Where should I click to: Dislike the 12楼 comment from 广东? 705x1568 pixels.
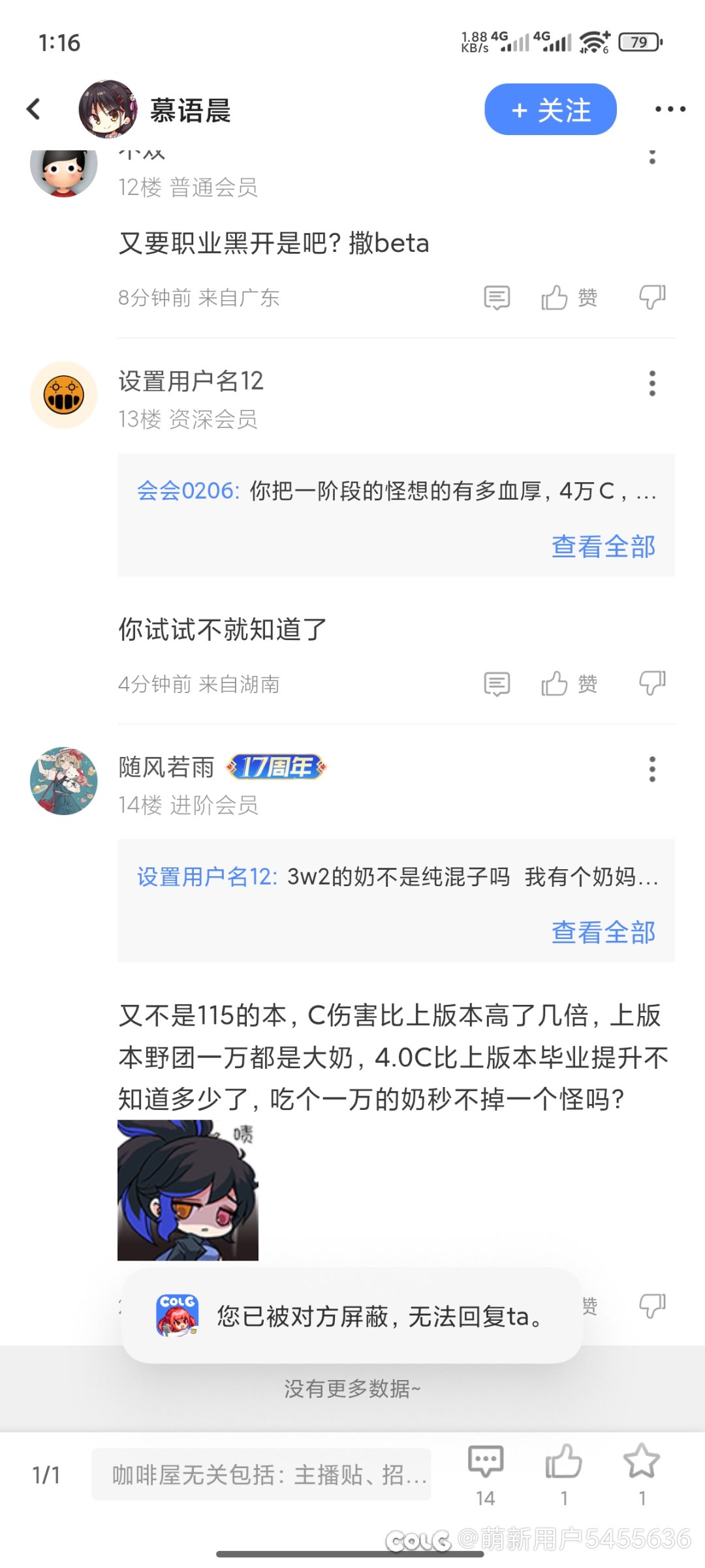pyautogui.click(x=651, y=298)
